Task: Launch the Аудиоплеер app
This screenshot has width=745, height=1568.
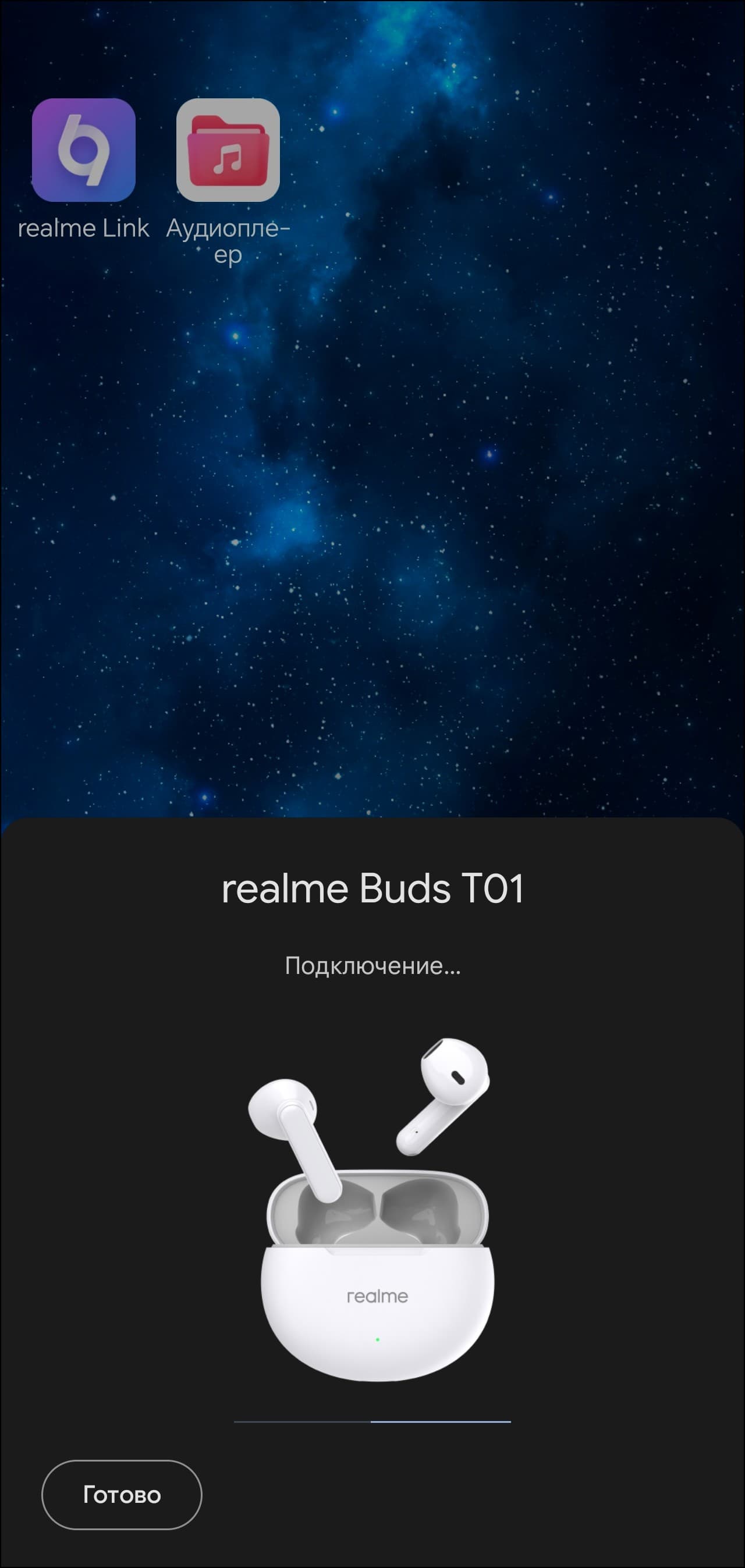Action: [228, 150]
